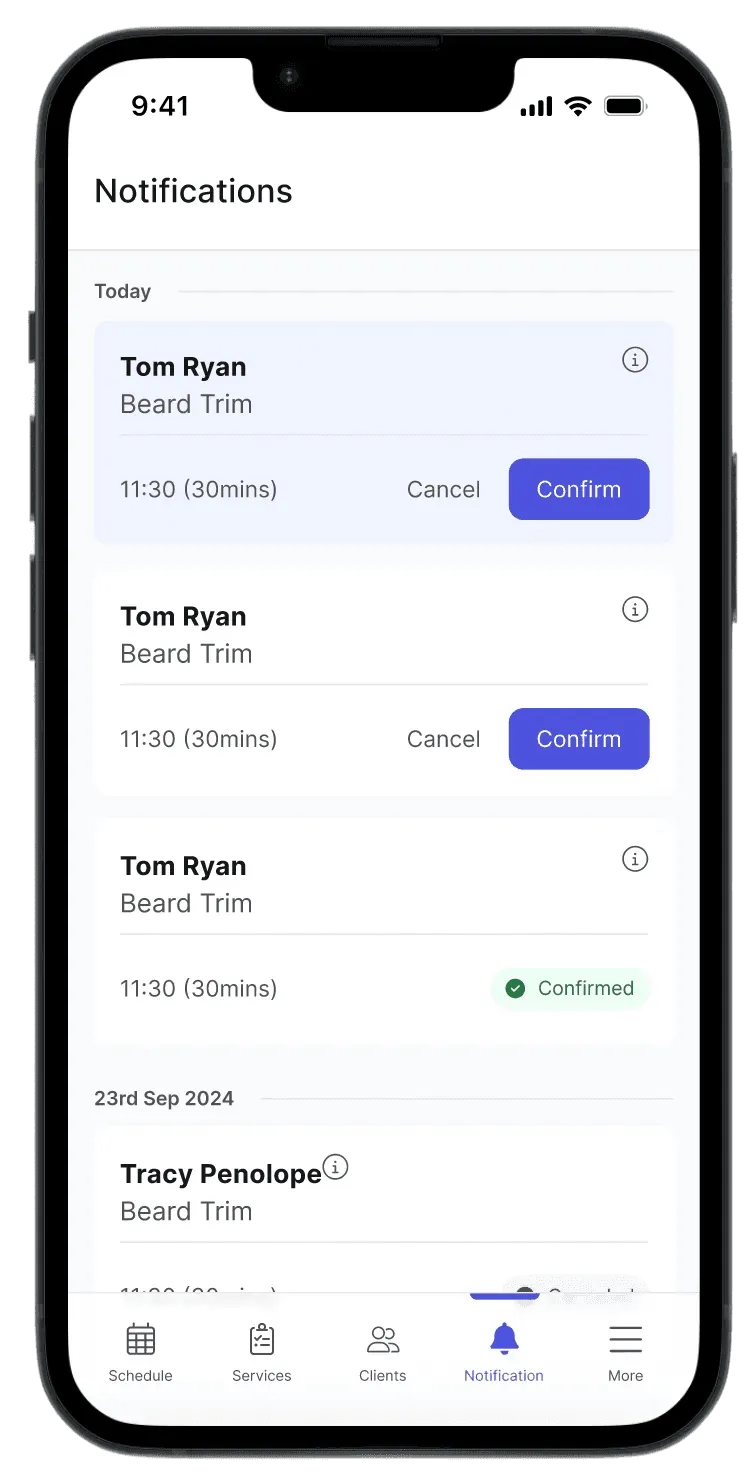Cancel the highlighted Tom Ryan appointment
752x1478 pixels.
pyautogui.click(x=443, y=489)
